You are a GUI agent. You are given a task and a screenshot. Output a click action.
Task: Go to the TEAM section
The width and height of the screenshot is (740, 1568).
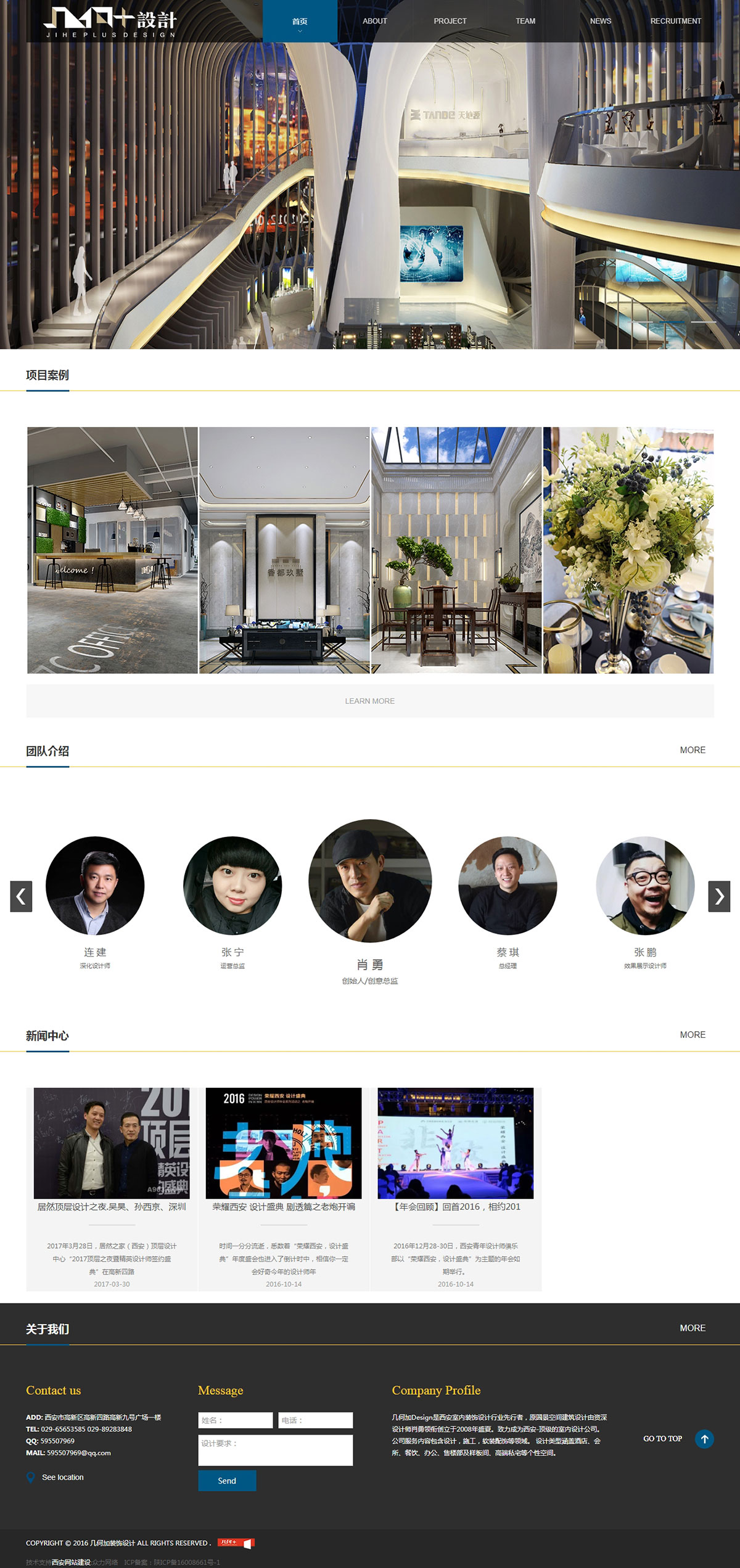tap(525, 21)
